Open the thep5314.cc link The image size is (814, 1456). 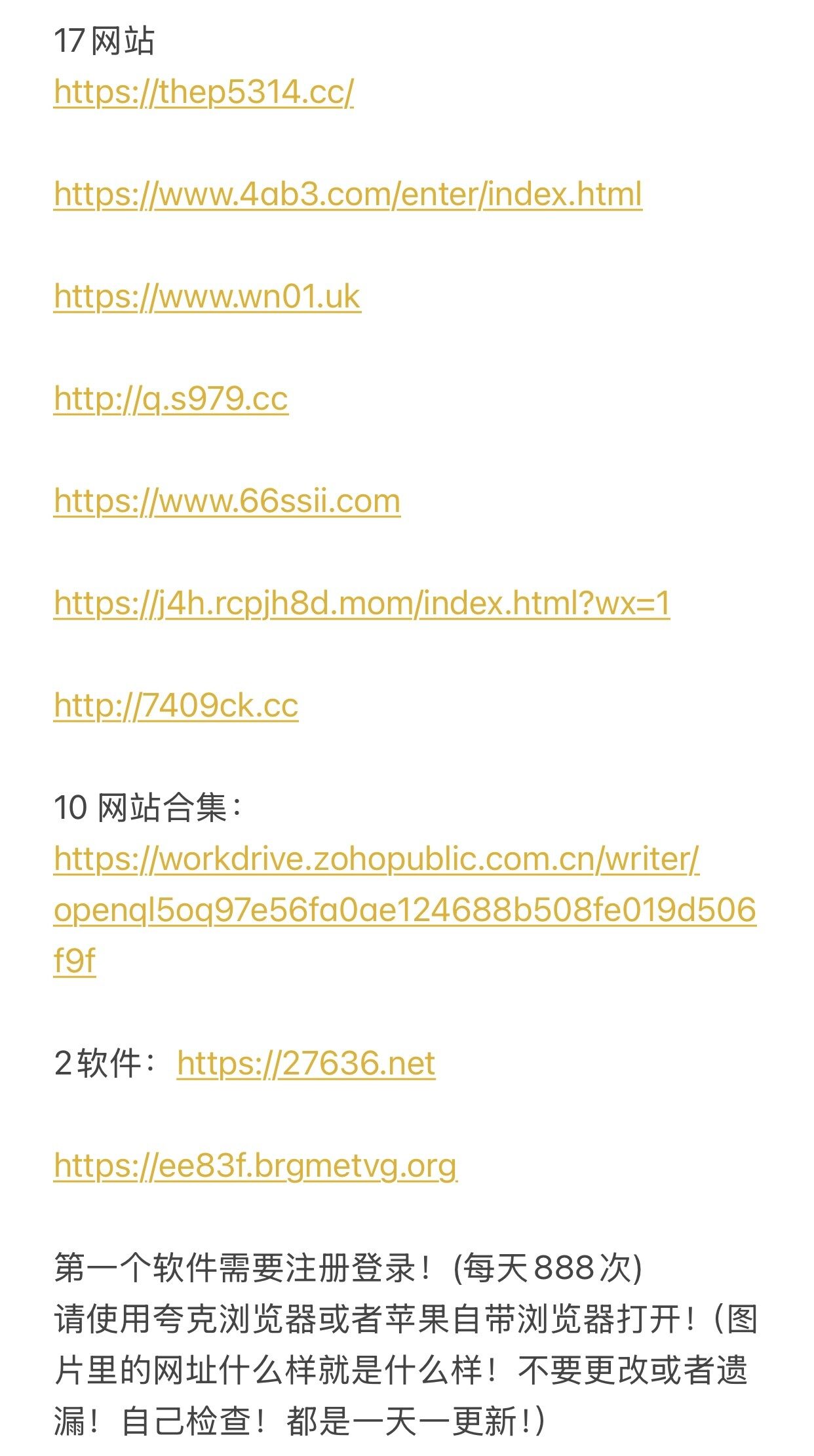204,92
